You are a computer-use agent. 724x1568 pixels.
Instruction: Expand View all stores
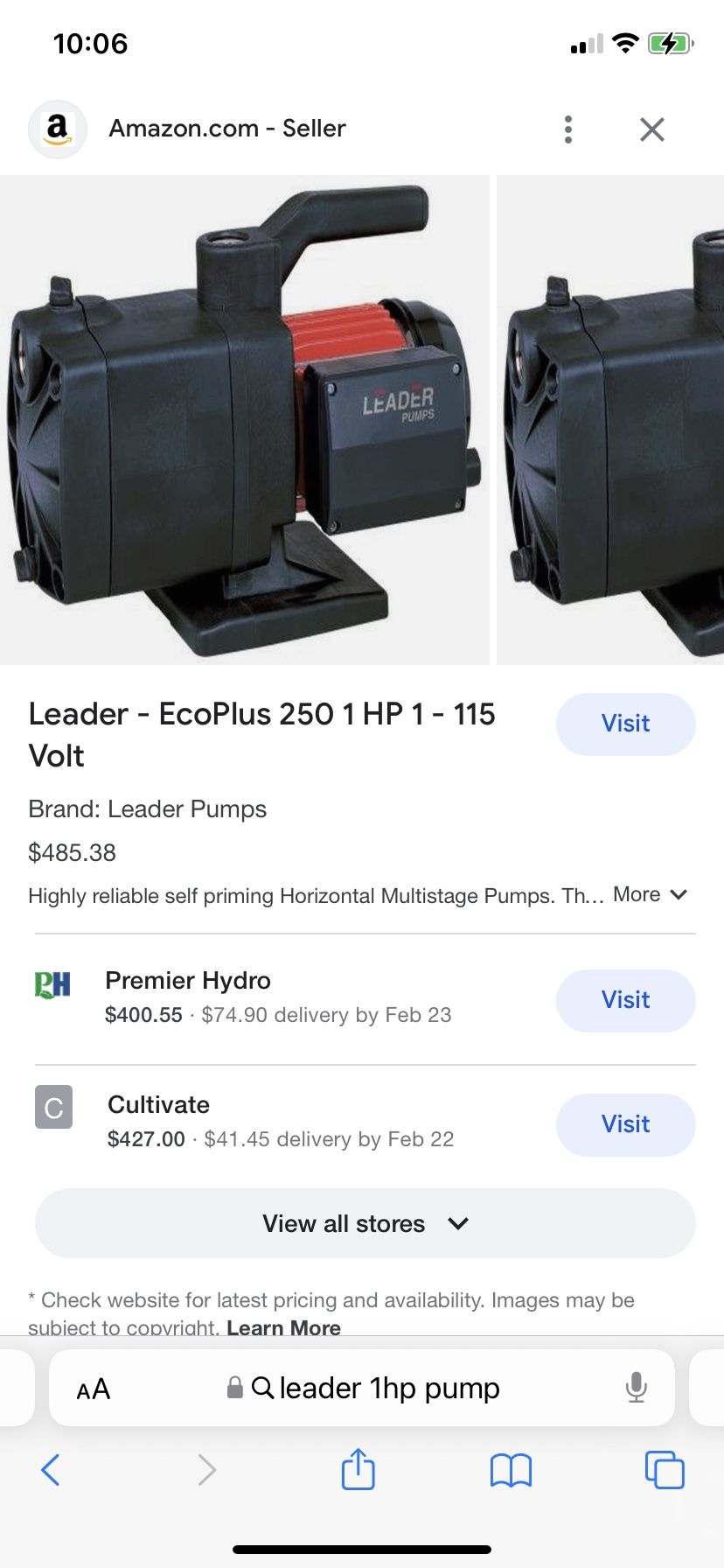[x=365, y=1223]
